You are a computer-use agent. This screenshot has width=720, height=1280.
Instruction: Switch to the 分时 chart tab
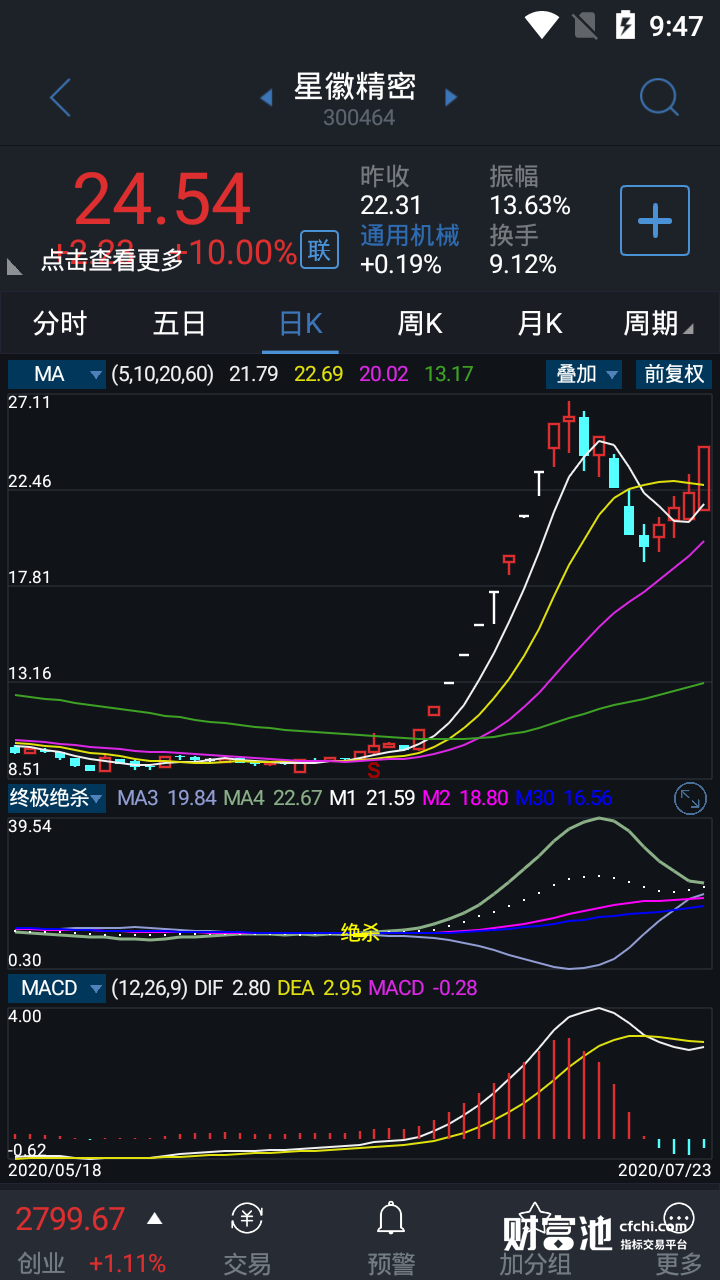(x=60, y=324)
